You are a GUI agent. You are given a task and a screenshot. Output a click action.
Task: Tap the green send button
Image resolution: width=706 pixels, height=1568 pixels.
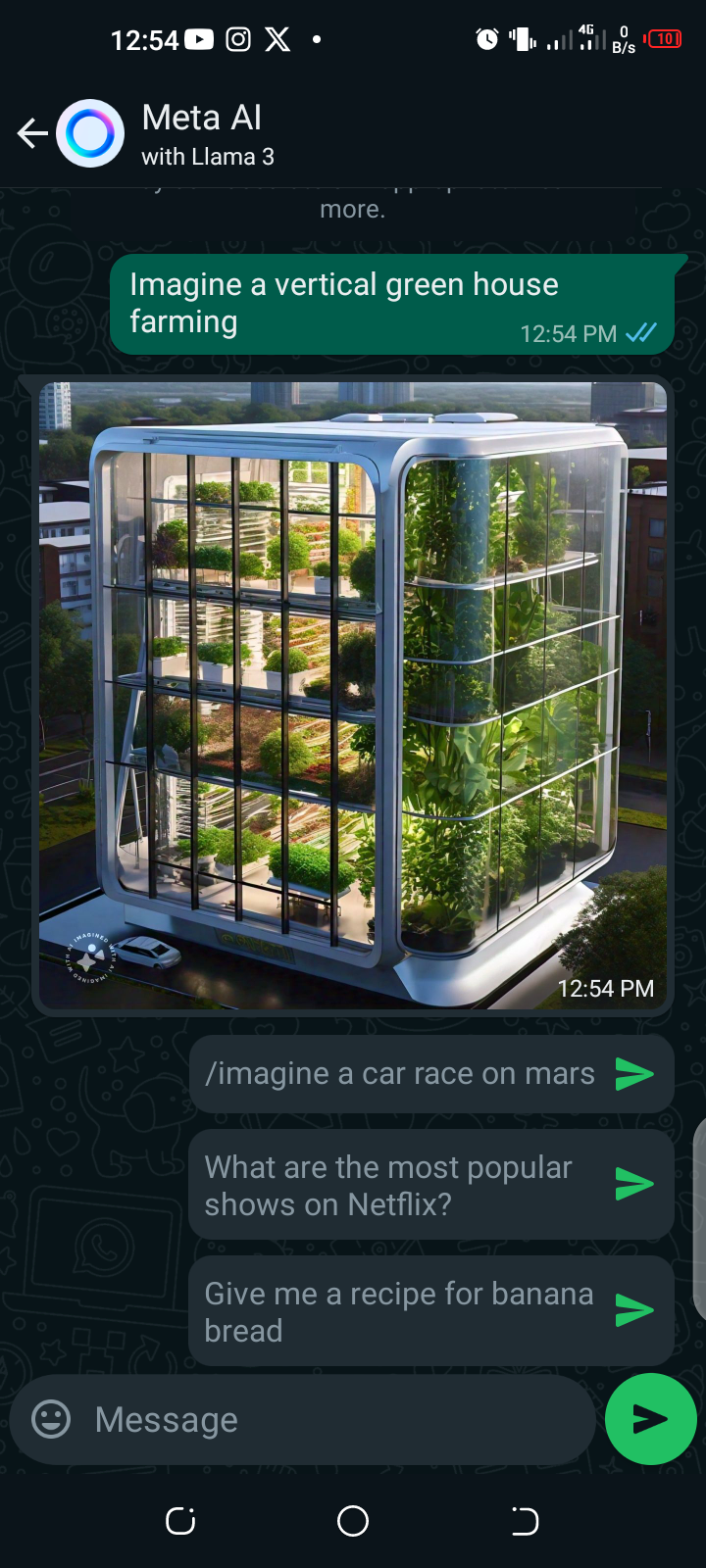click(x=650, y=1419)
